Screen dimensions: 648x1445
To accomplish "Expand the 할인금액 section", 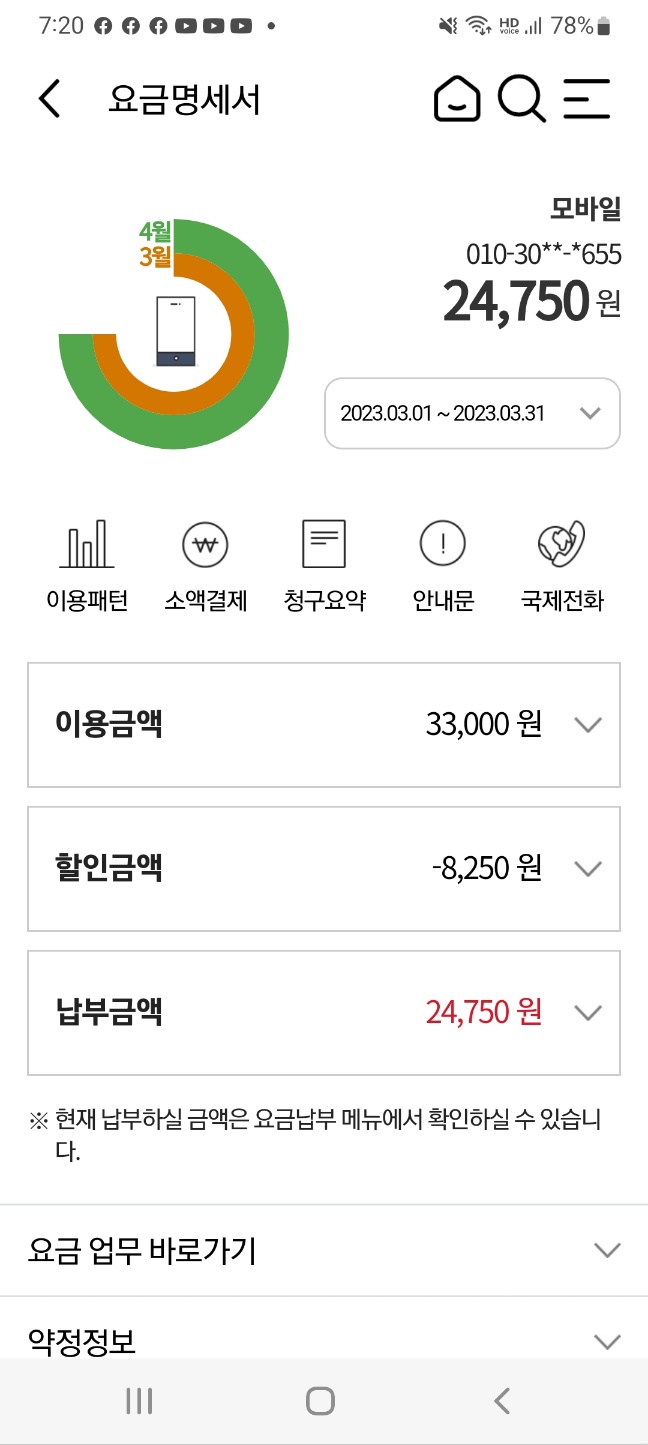I will (324, 869).
